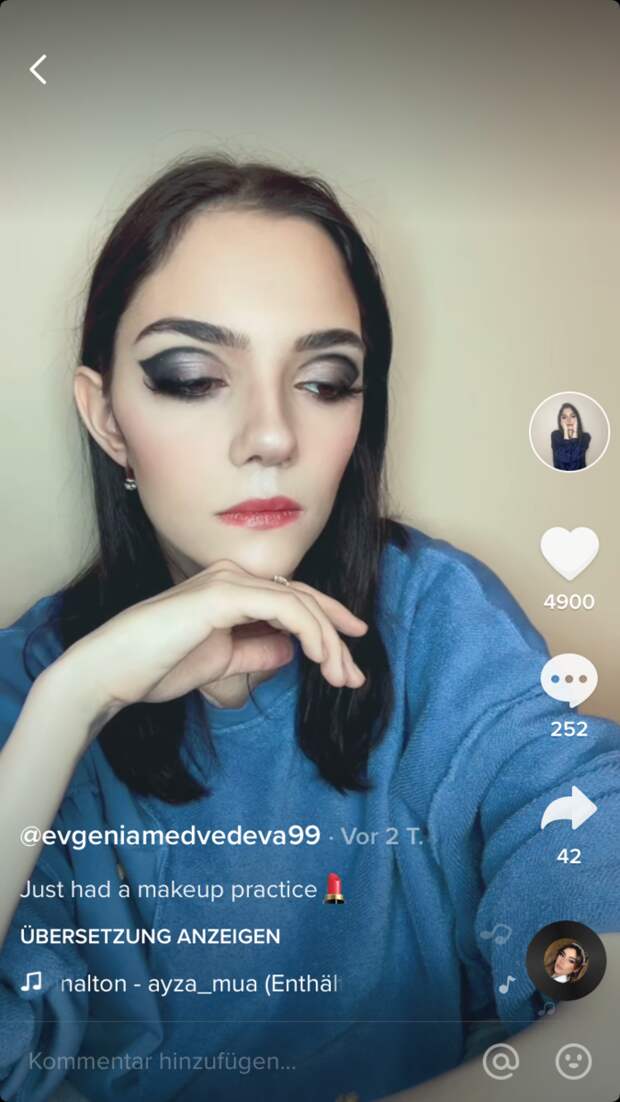This screenshot has width=620, height=1102.
Task: Go back using the top-left arrow
Action: click(38, 69)
